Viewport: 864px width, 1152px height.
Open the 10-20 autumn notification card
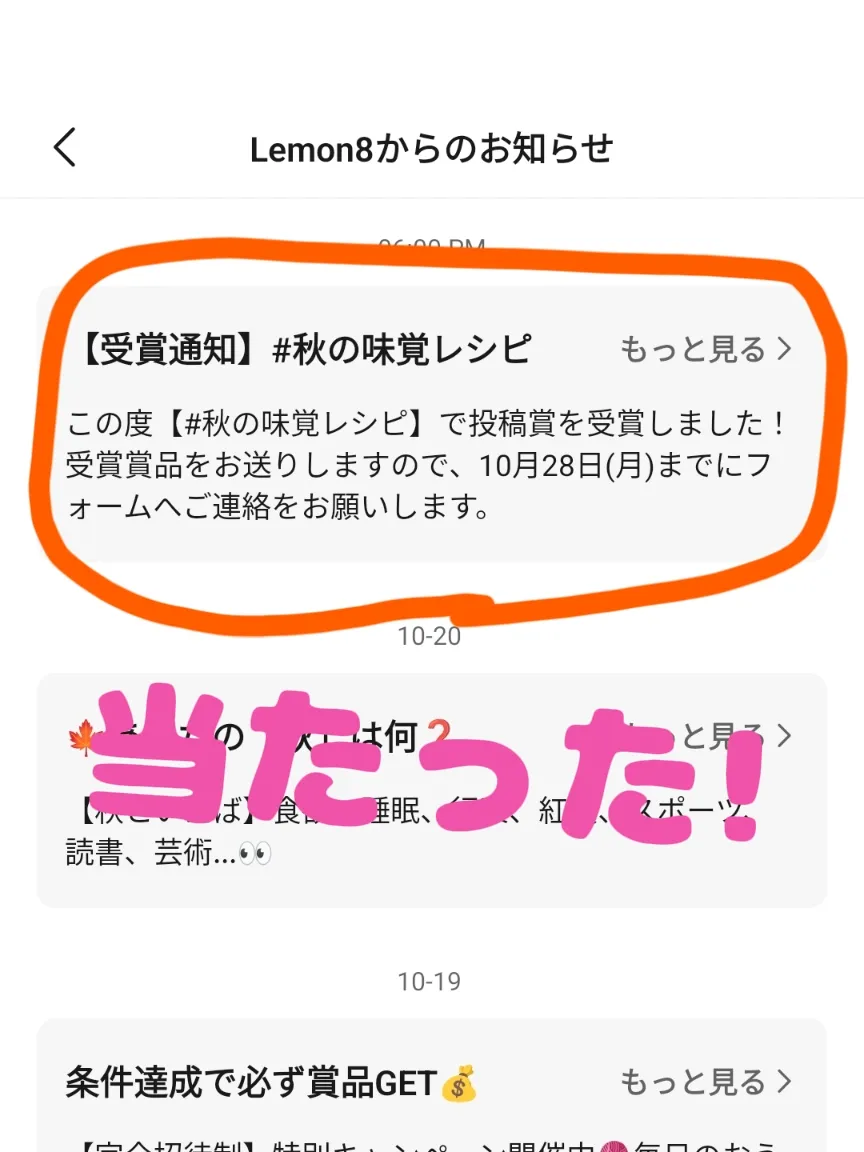432,790
